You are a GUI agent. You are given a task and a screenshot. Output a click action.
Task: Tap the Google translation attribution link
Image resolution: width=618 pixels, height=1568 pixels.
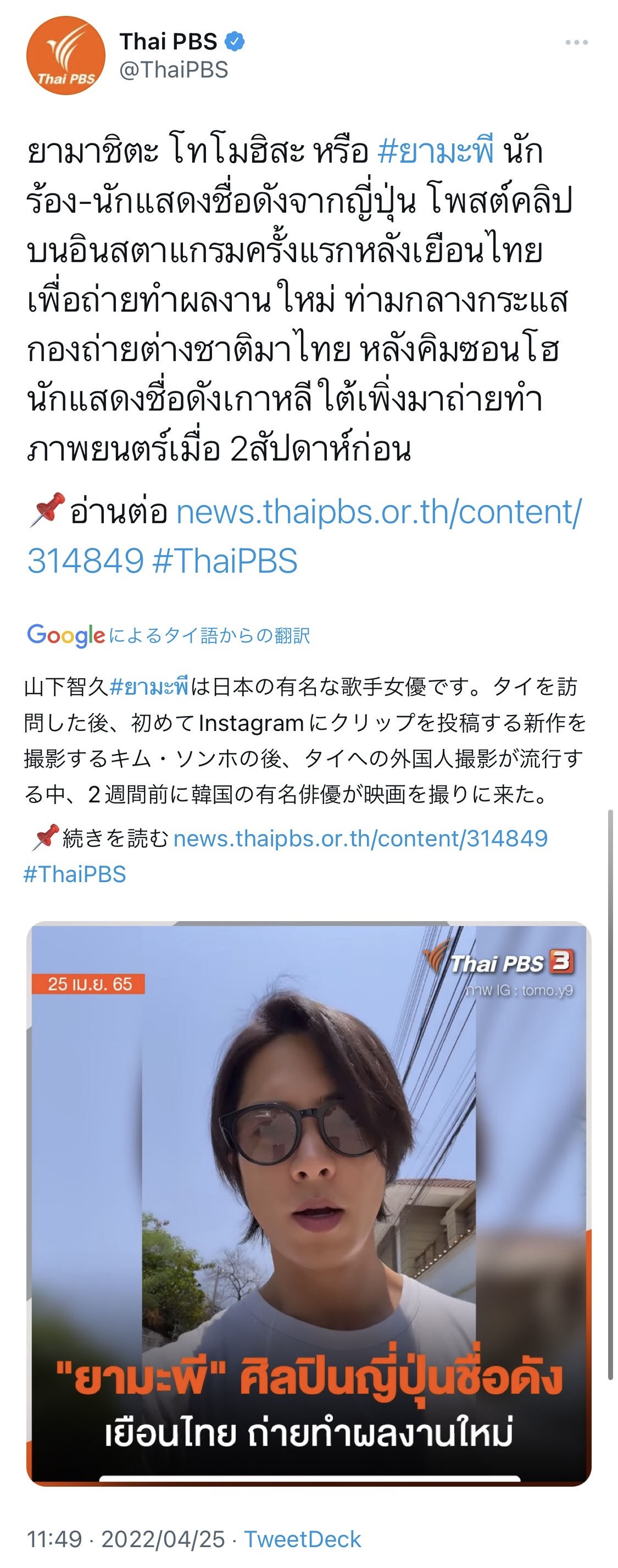pyautogui.click(x=169, y=635)
